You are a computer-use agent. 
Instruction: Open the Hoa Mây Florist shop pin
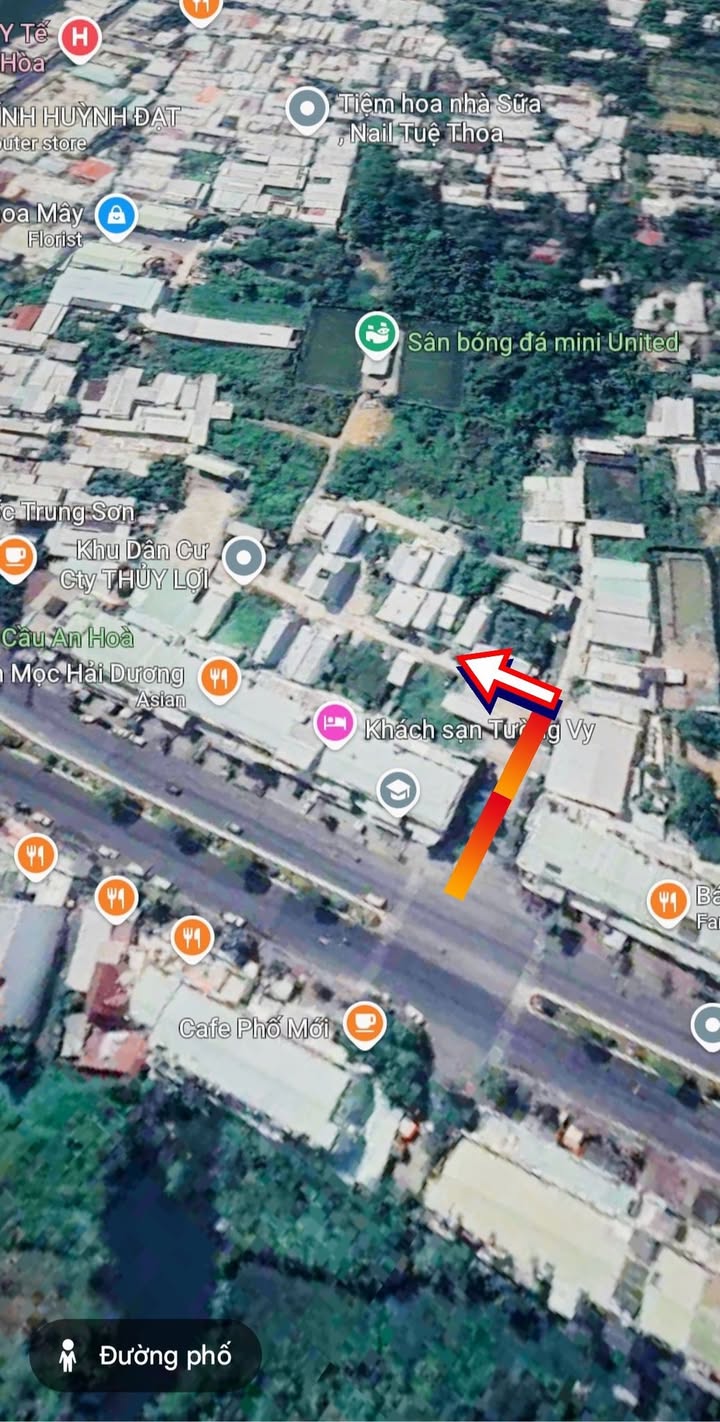point(116,215)
